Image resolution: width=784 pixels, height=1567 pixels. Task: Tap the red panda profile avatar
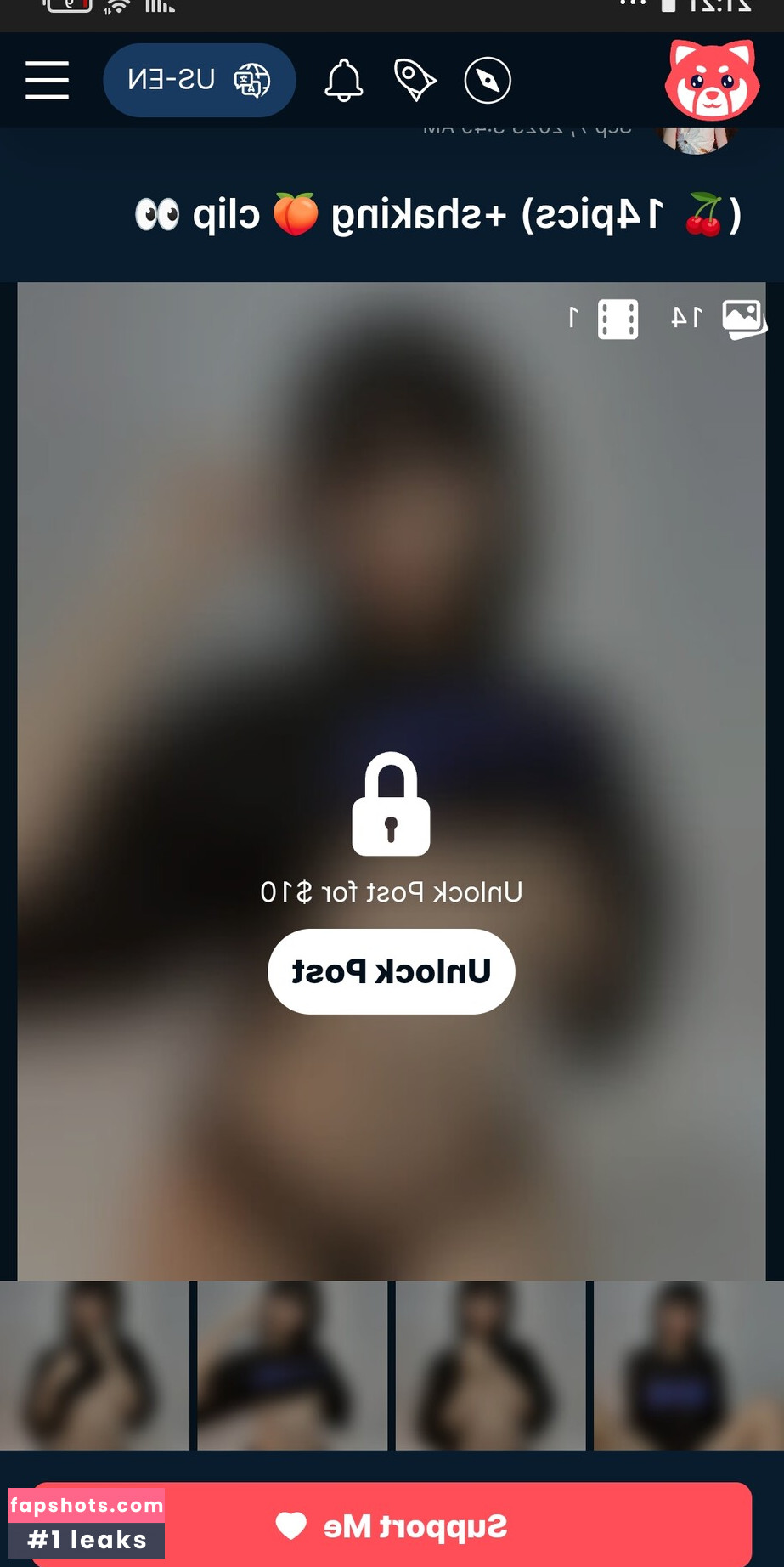point(712,81)
